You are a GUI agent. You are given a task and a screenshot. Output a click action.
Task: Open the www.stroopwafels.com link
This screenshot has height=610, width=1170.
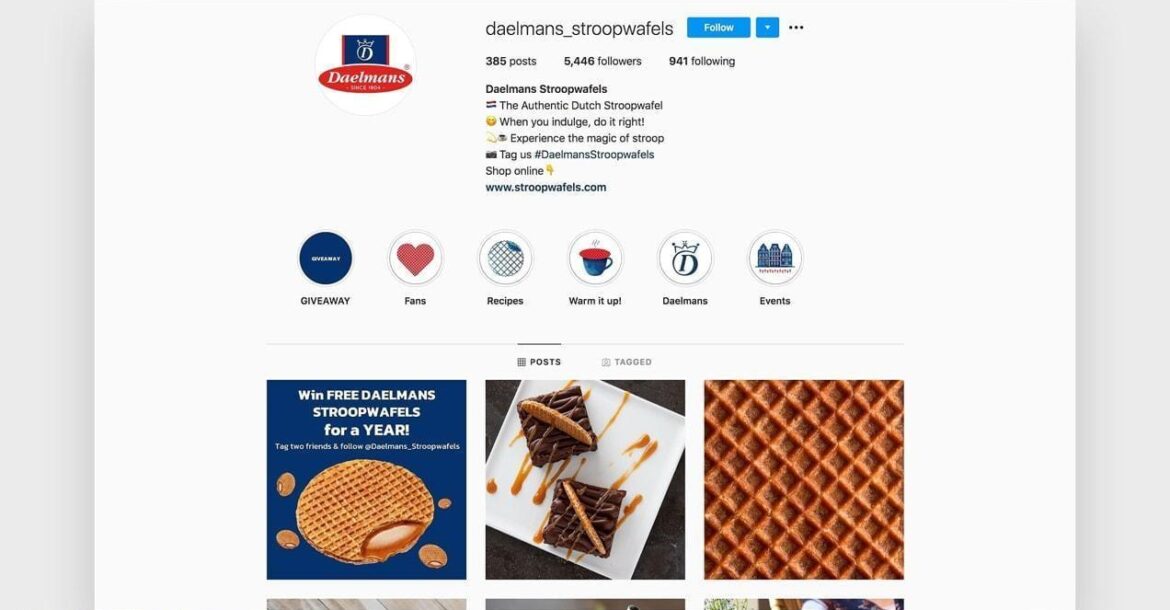(x=545, y=187)
